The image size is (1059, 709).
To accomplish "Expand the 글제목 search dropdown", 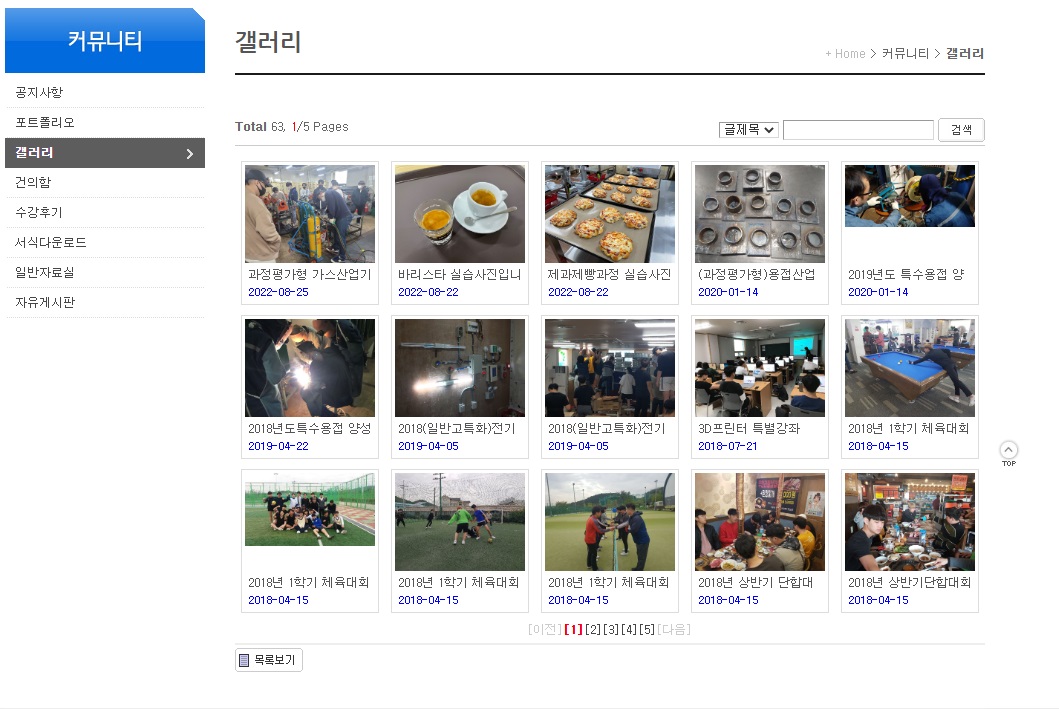I will click(x=748, y=130).
